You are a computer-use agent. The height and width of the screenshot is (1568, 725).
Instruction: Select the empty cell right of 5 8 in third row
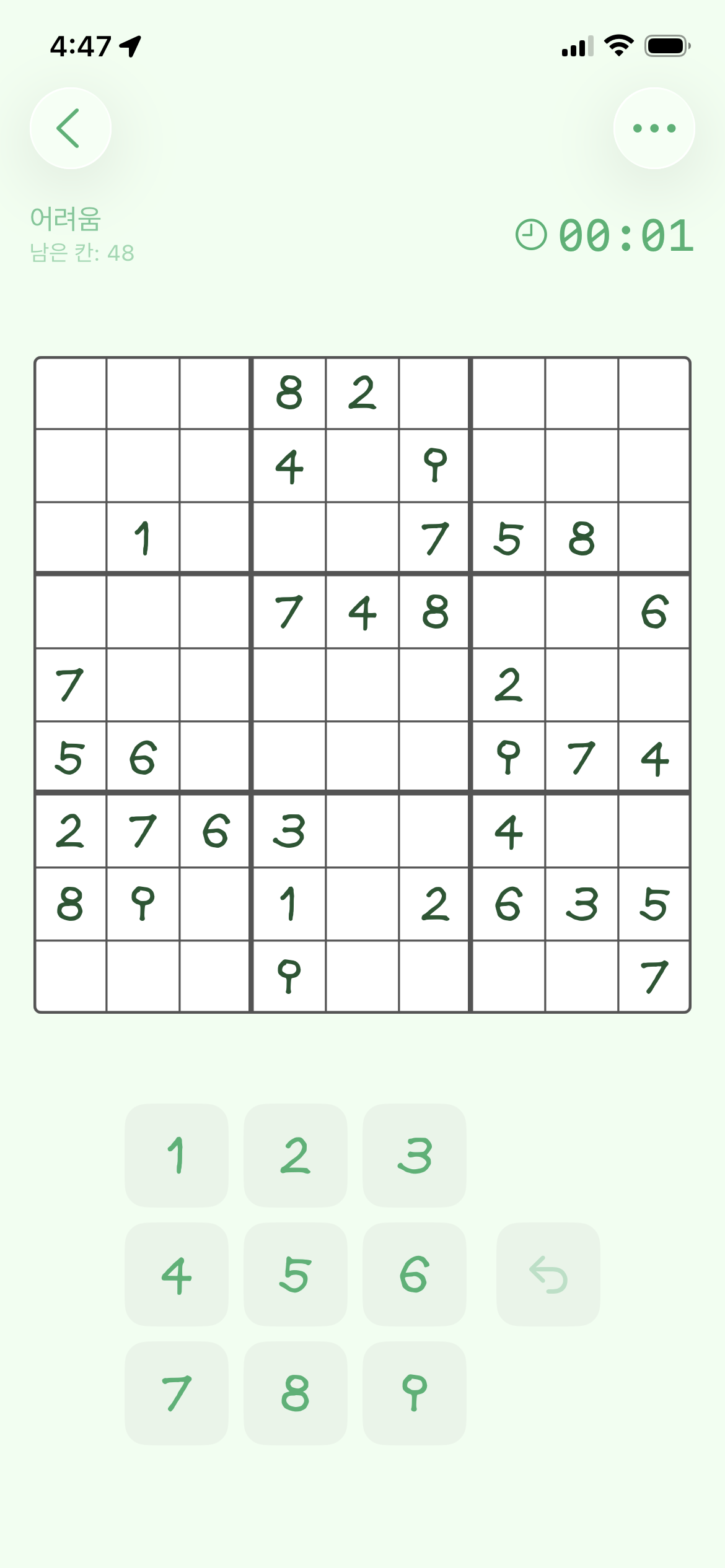pyautogui.click(x=654, y=538)
